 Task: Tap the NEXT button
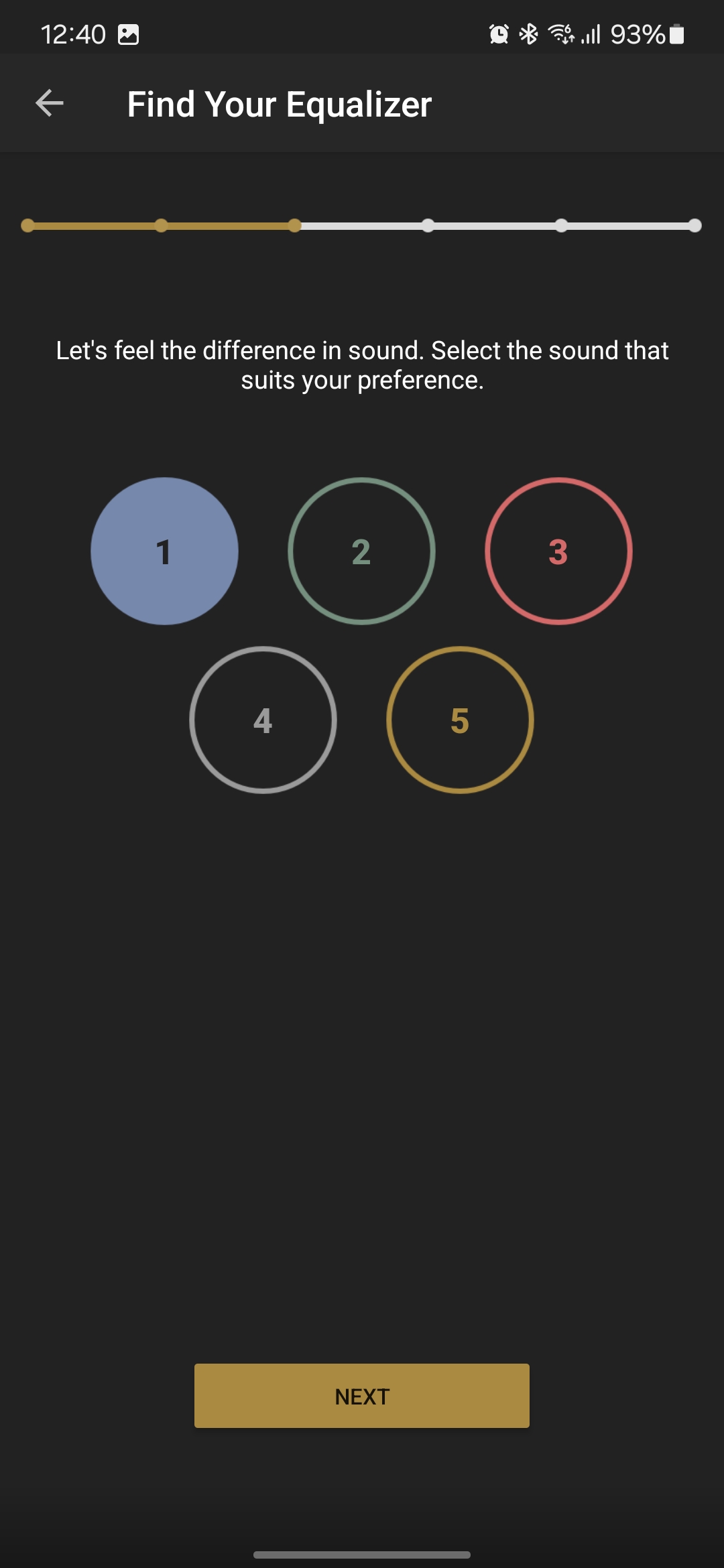click(362, 1396)
